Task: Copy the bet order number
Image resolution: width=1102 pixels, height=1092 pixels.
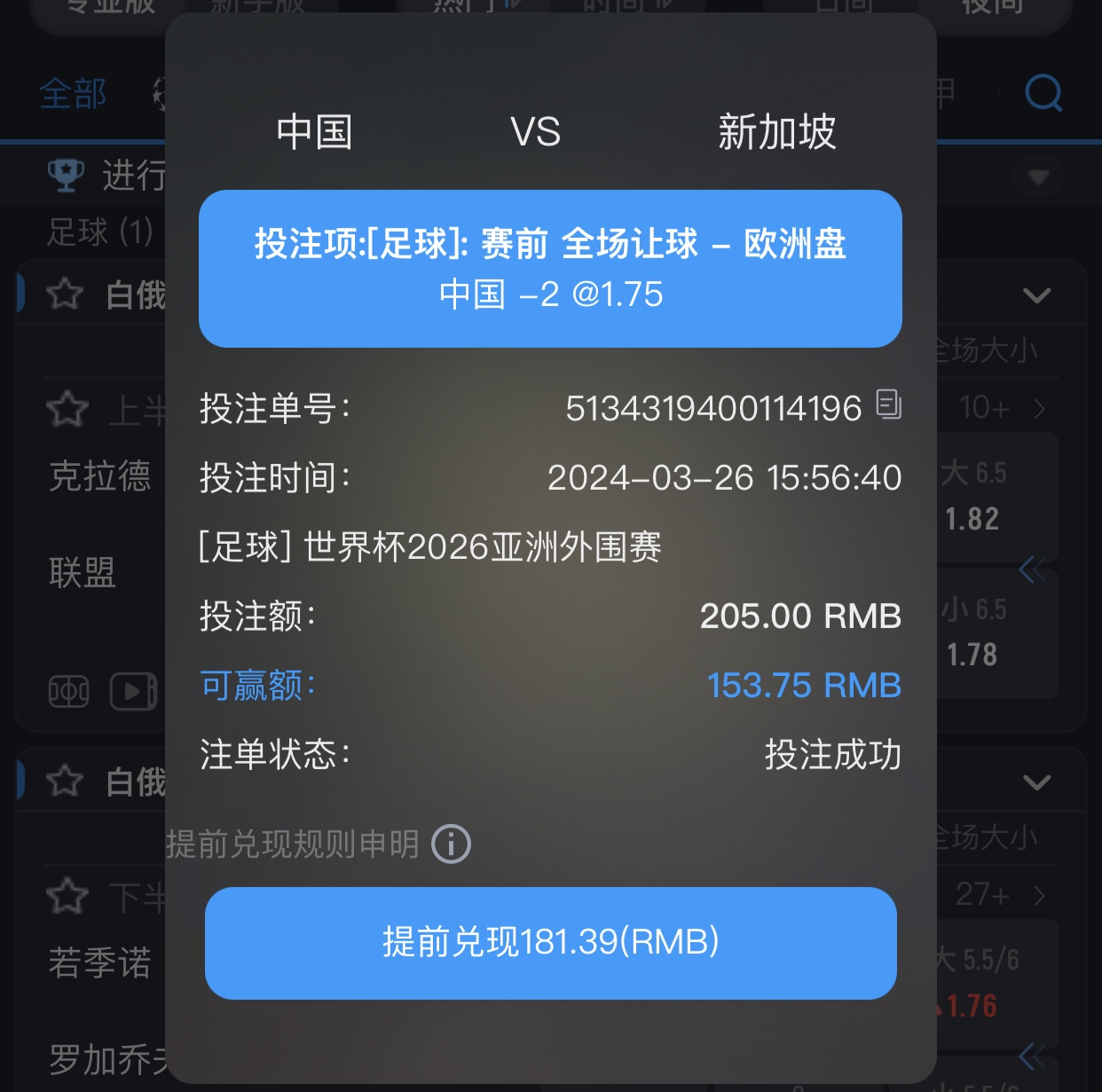Action: tap(888, 405)
